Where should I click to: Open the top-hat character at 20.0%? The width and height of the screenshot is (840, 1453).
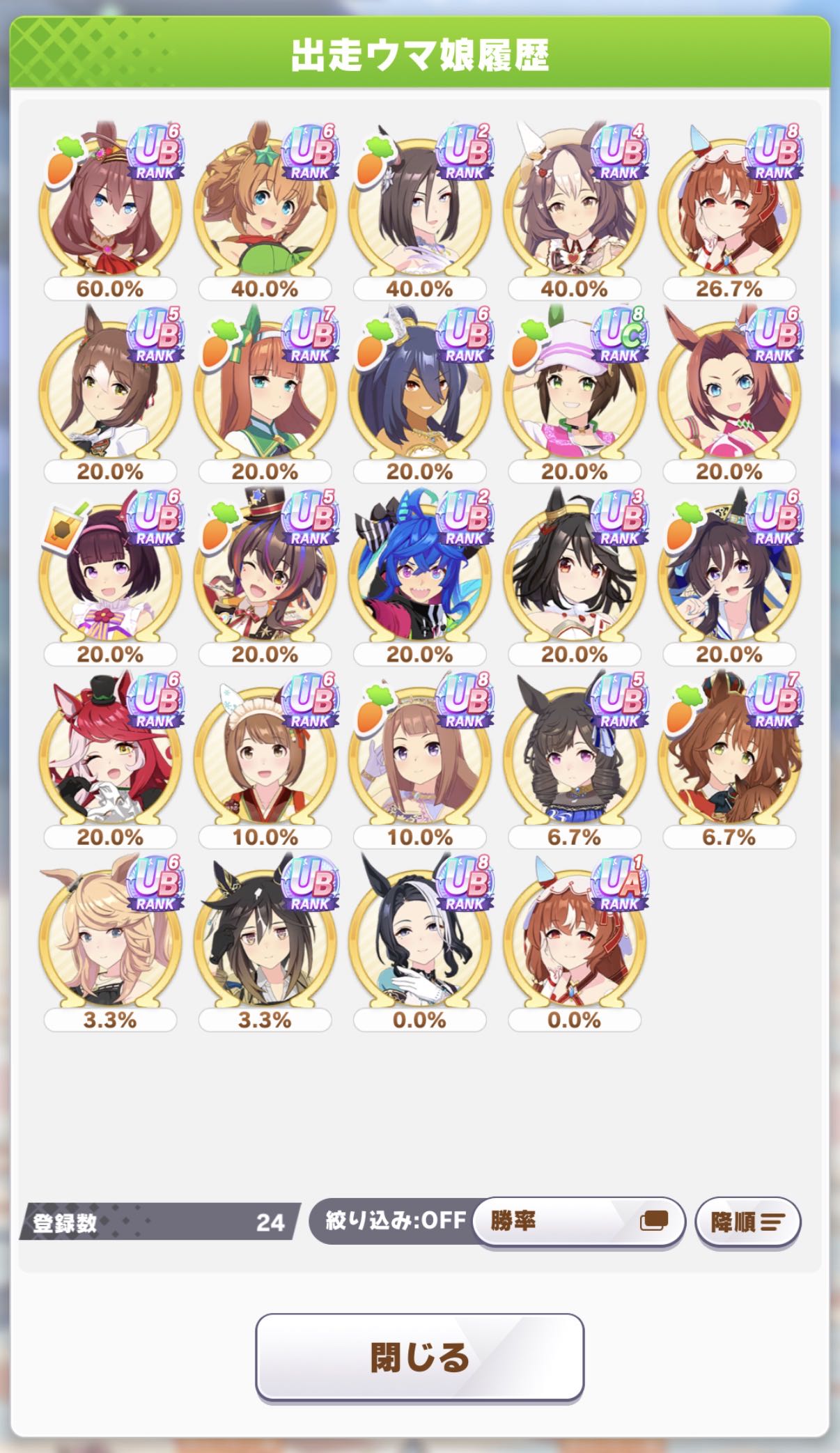(265, 571)
